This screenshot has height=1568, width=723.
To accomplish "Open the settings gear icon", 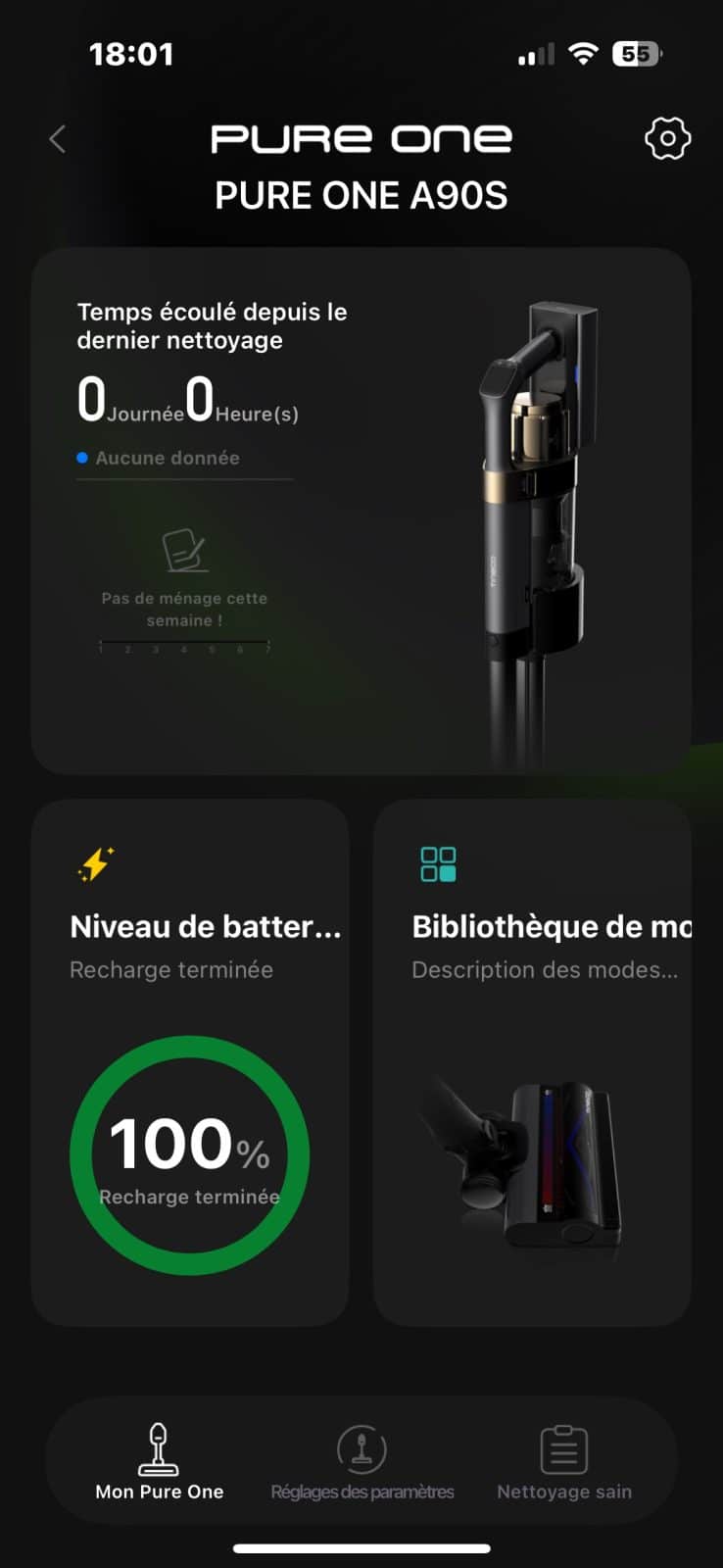I will click(x=667, y=139).
